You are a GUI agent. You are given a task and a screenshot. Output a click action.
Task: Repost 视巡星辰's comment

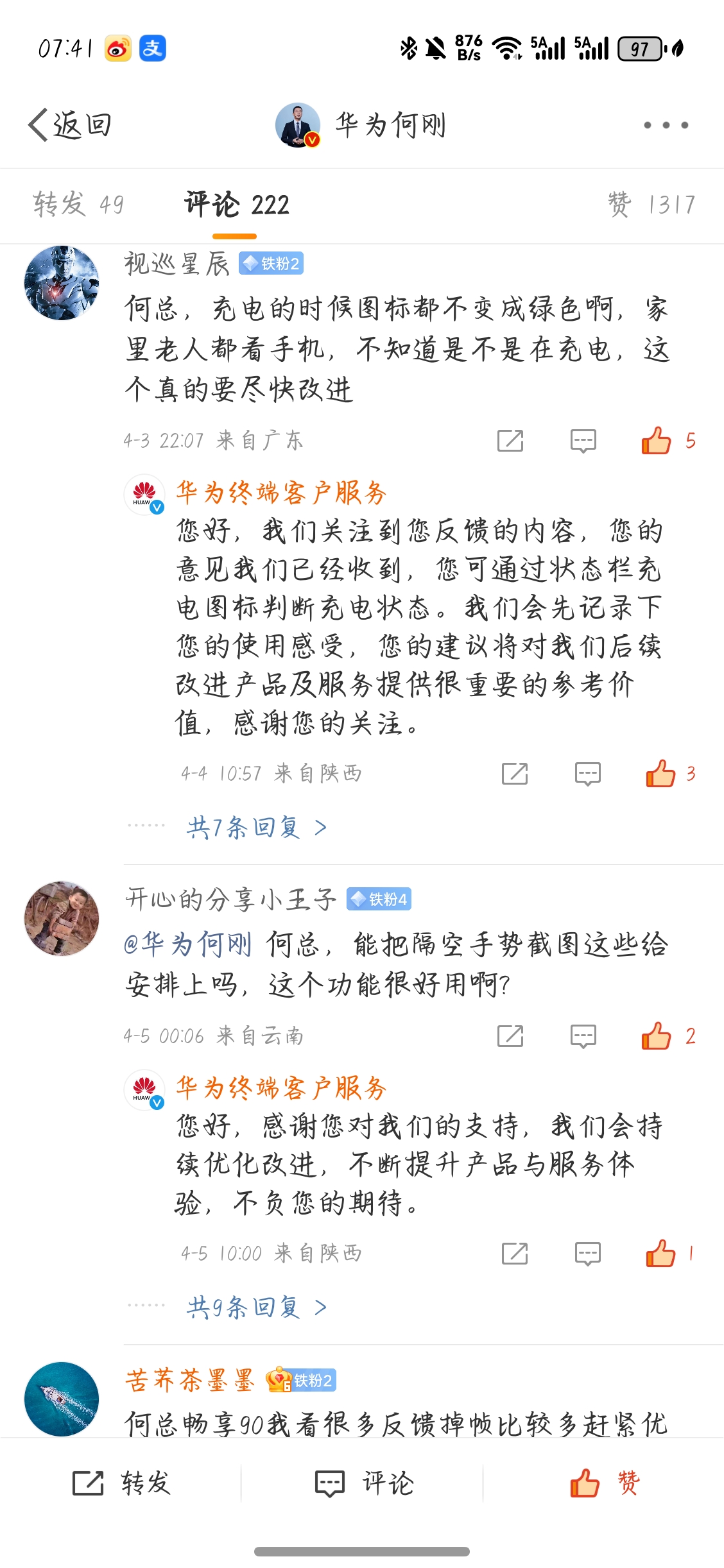click(x=510, y=441)
